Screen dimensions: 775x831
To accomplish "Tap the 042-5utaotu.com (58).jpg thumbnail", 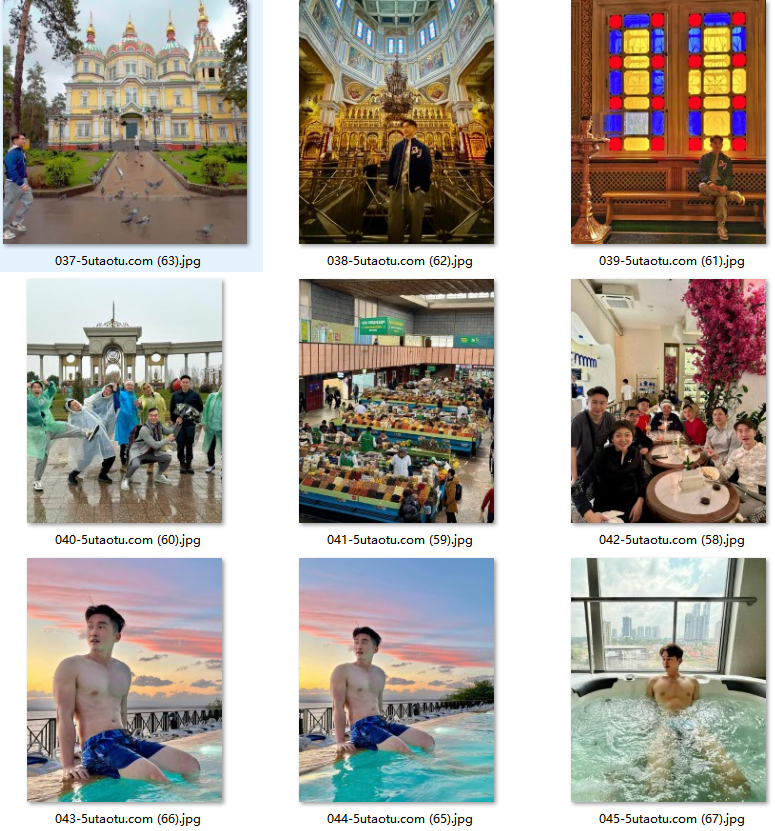I will [x=668, y=400].
